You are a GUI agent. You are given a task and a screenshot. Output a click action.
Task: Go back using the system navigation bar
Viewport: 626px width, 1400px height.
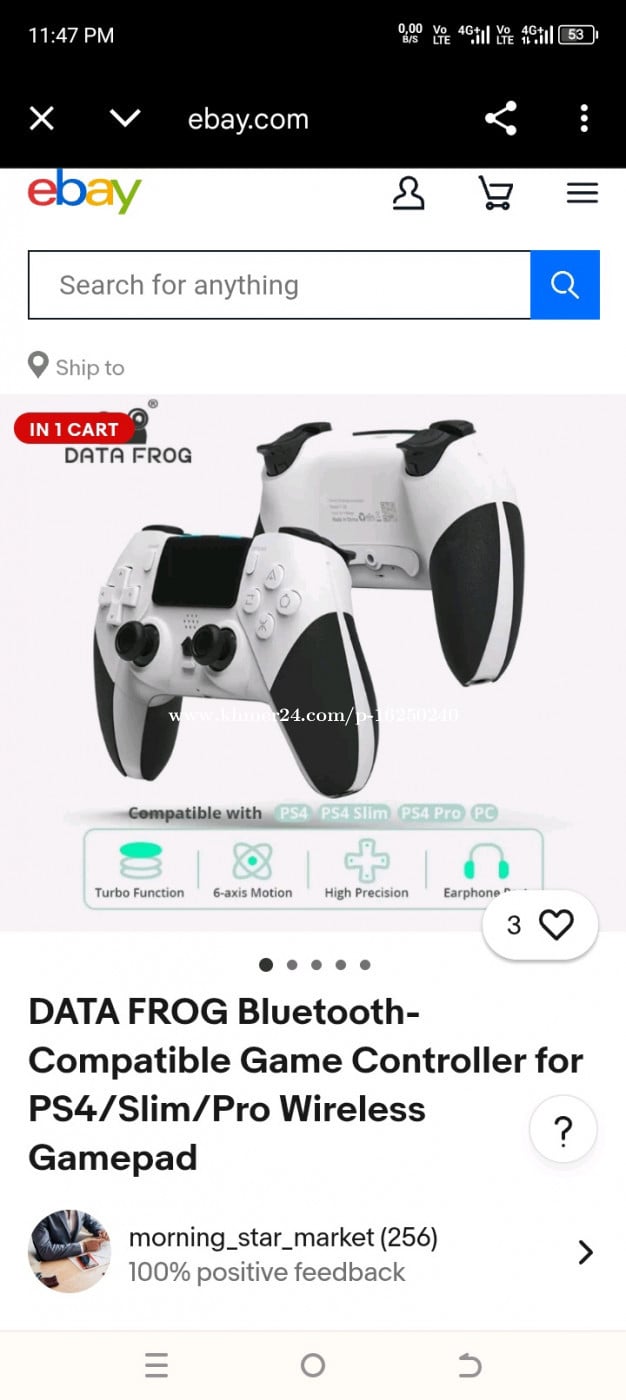469,1365
